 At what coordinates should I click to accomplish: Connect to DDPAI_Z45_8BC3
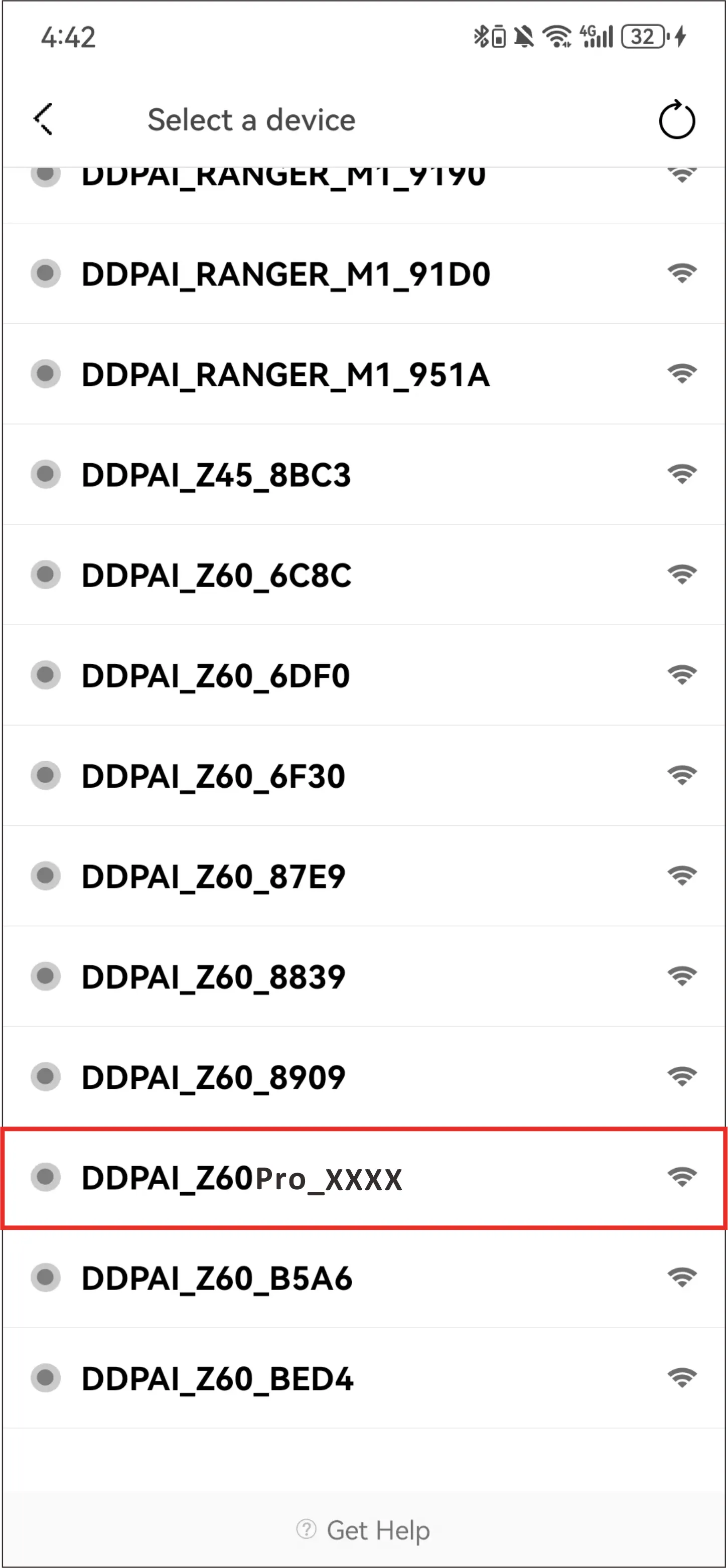pyautogui.click(x=364, y=474)
